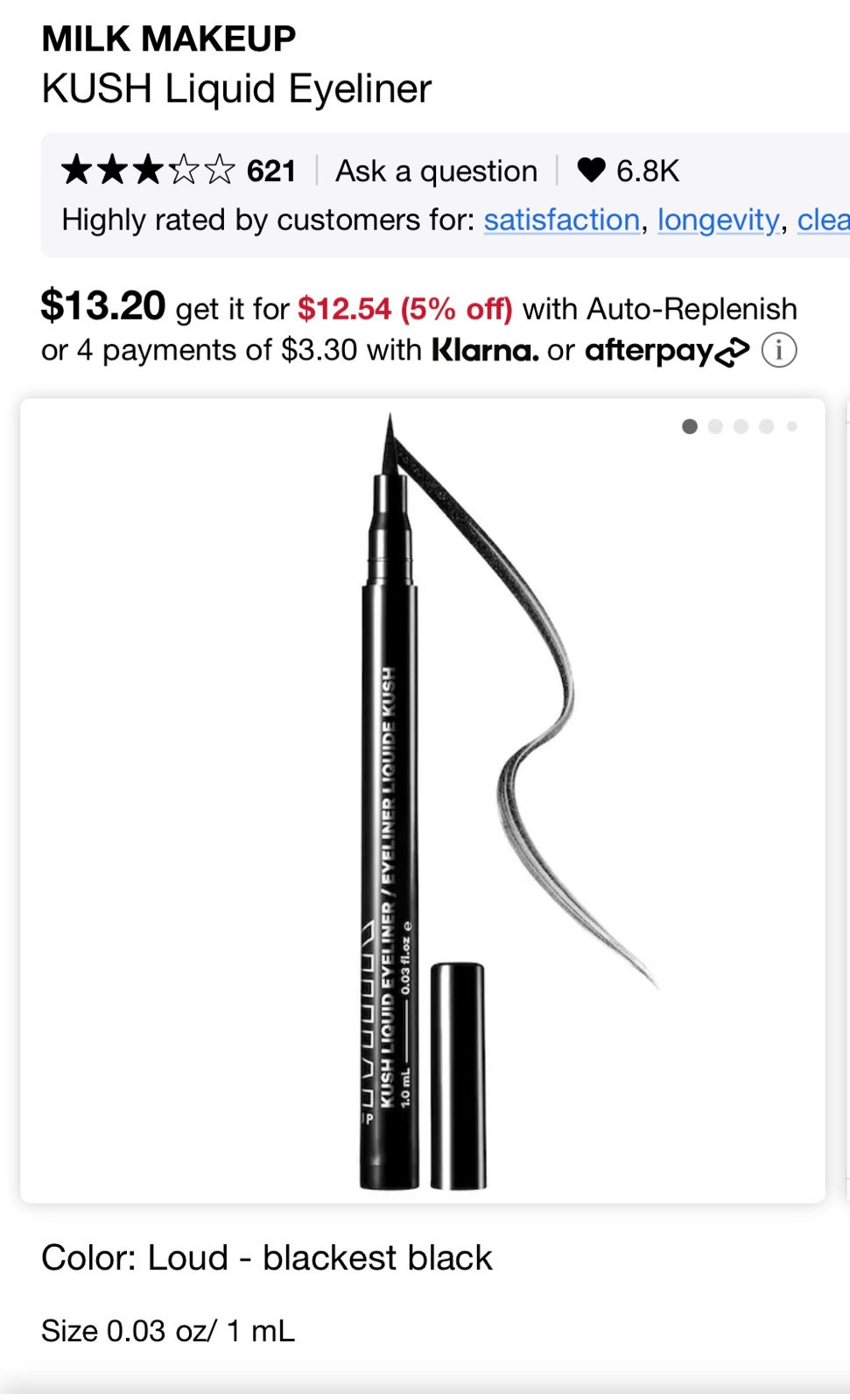
Task: Tap Ask a question
Action: (x=436, y=171)
